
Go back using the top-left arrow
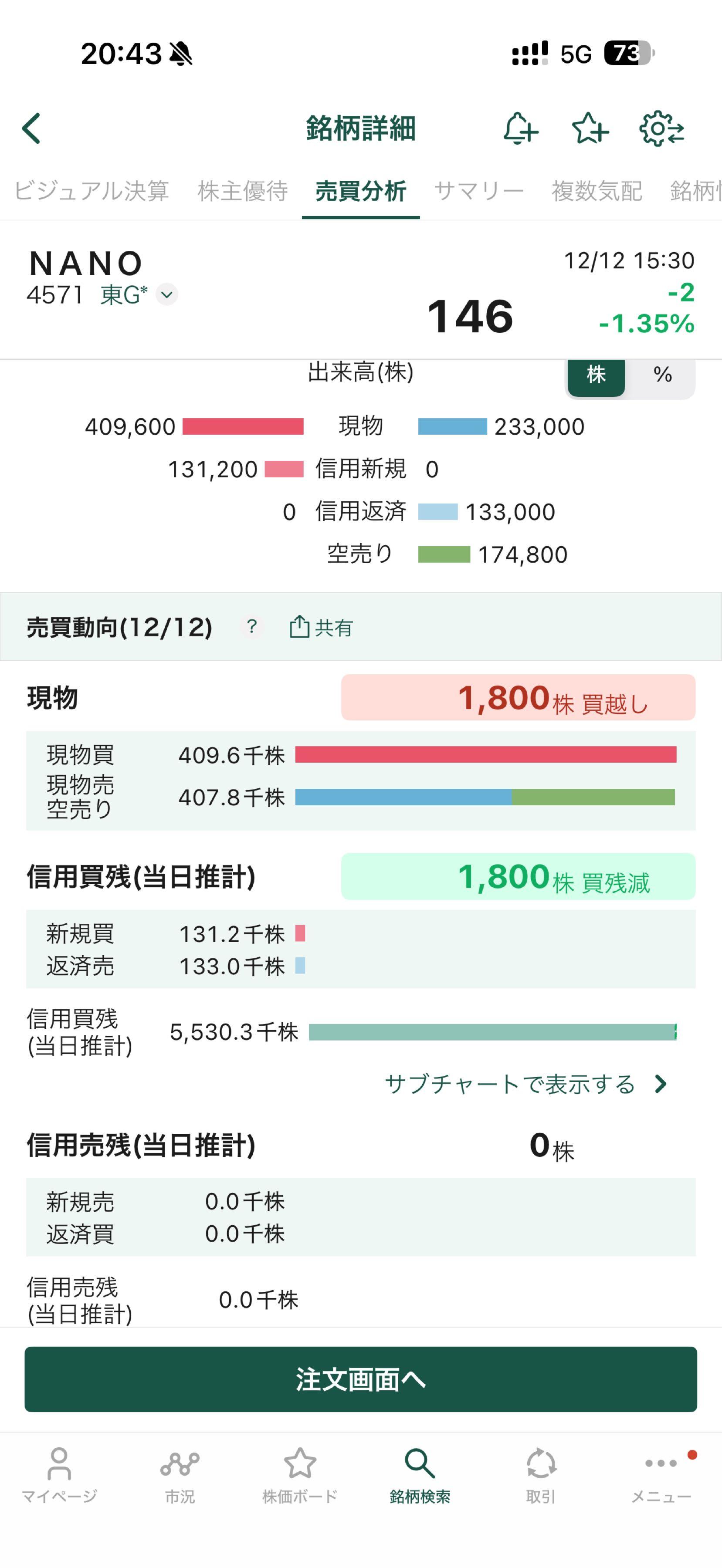[32, 128]
